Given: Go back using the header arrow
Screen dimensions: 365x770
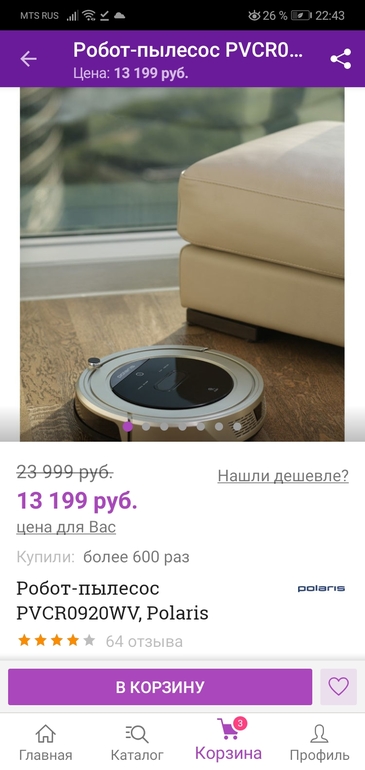Looking at the screenshot, I should (28, 59).
